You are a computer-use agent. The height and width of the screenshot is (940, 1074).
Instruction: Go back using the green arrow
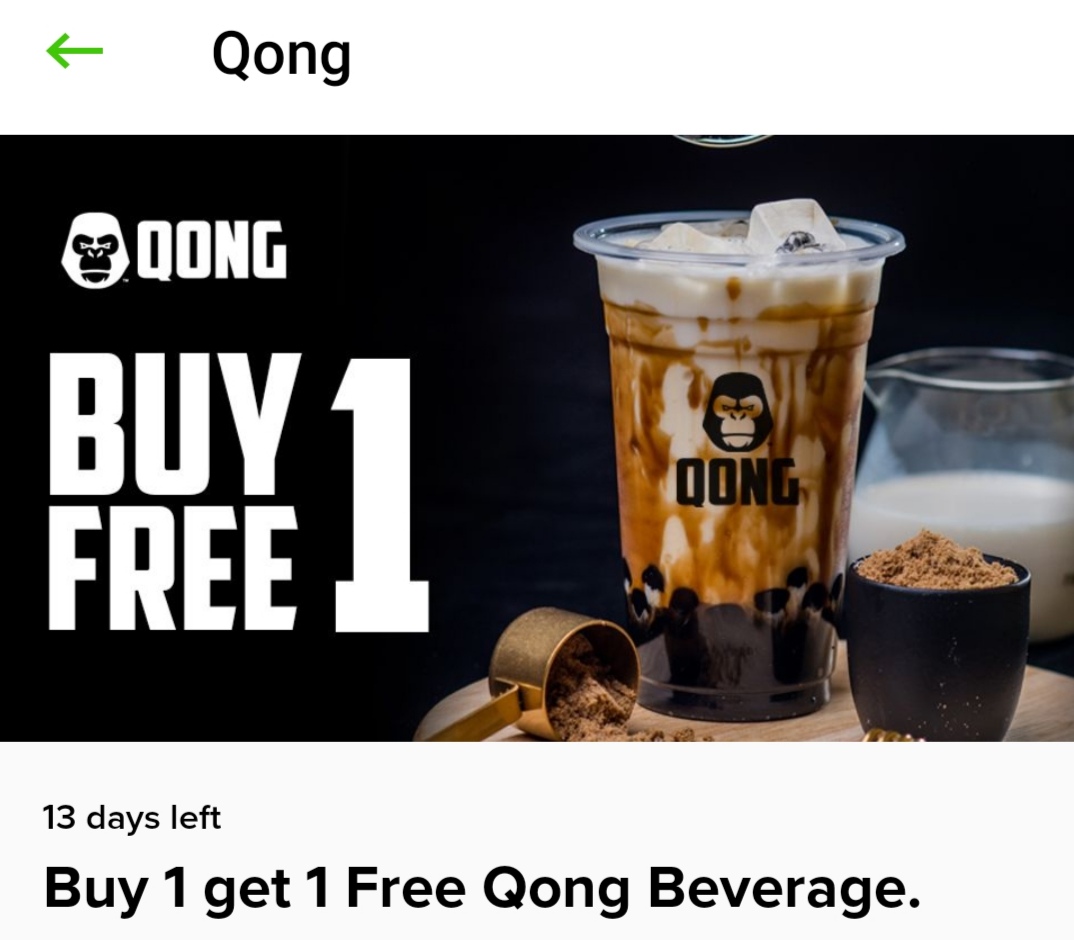click(74, 52)
